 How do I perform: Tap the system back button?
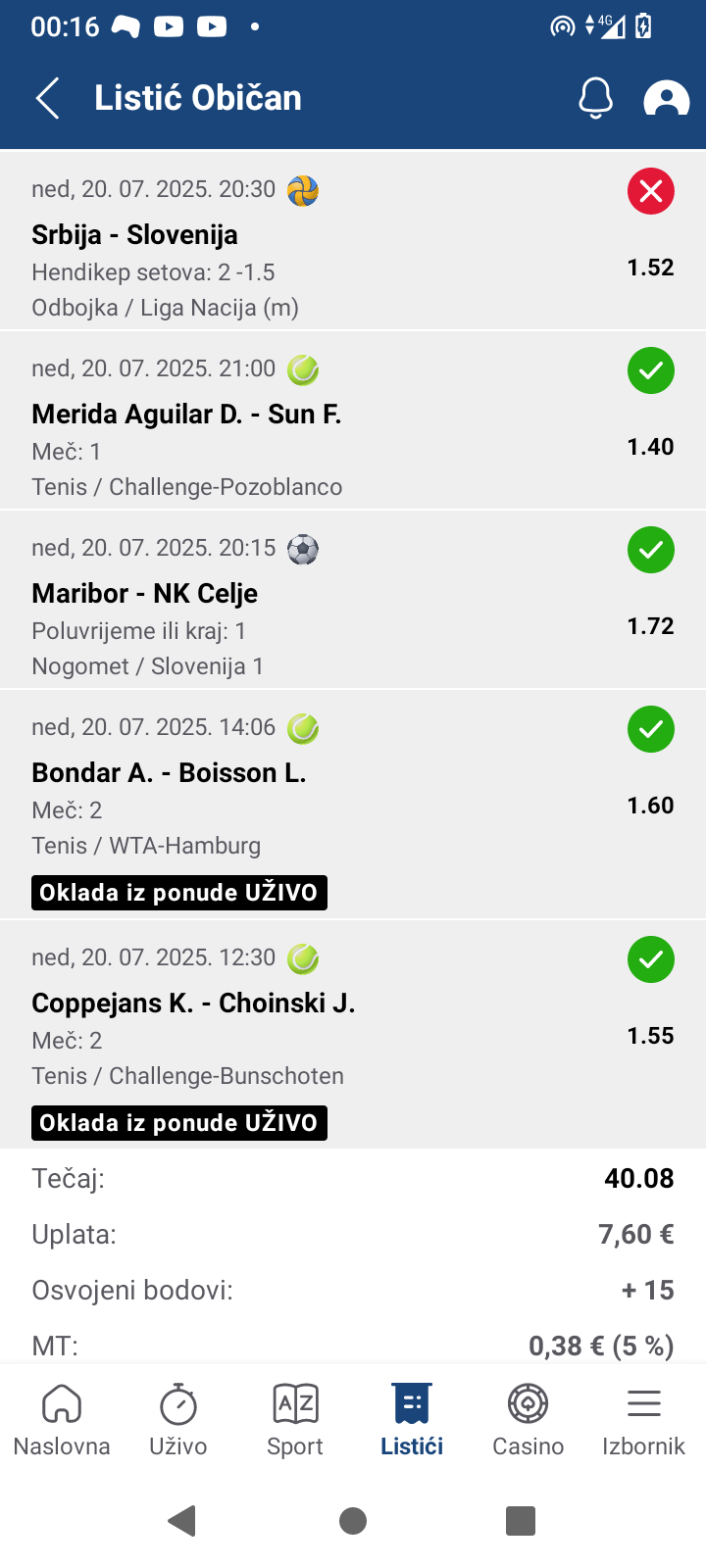tap(182, 1521)
